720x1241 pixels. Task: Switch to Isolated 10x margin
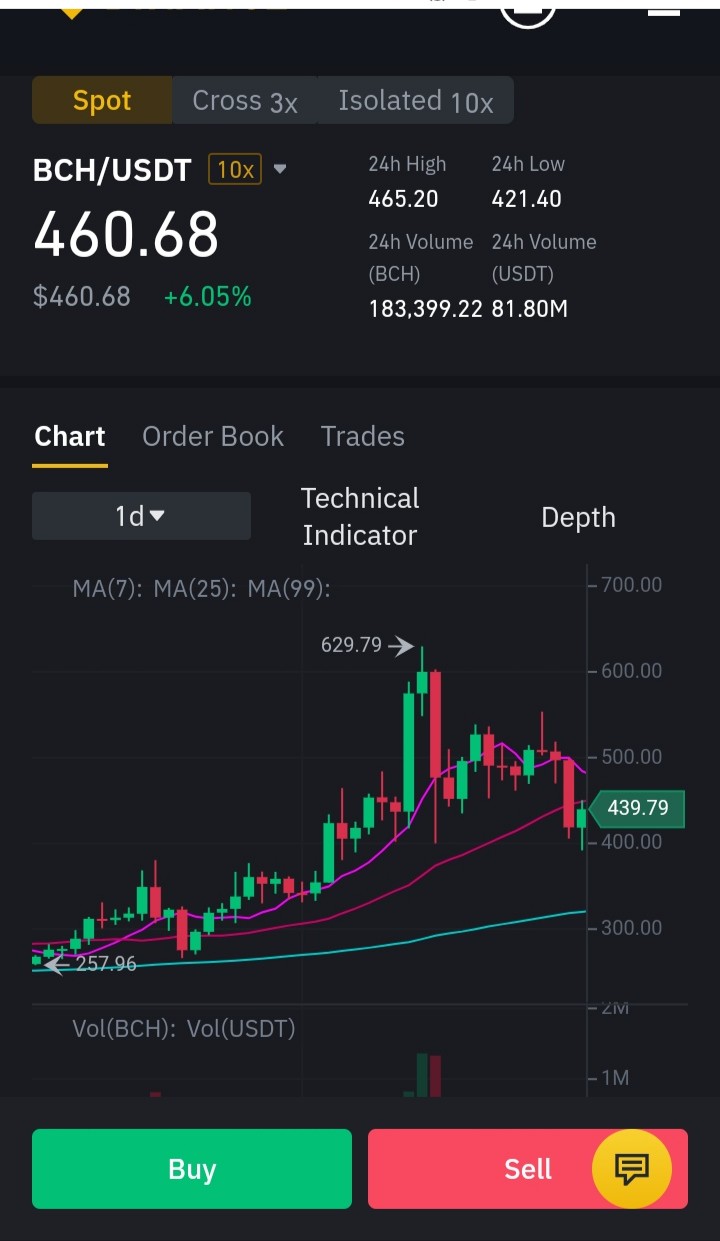point(416,101)
